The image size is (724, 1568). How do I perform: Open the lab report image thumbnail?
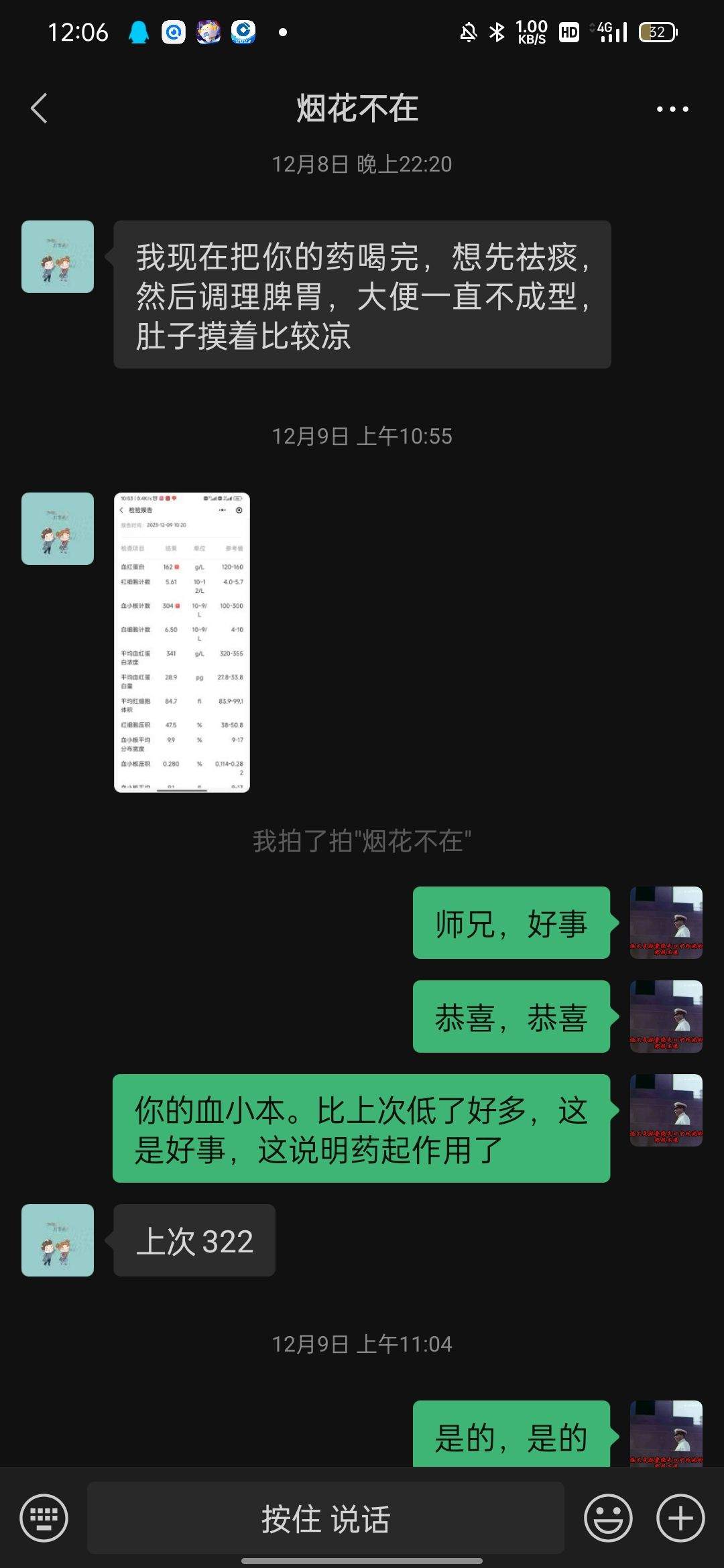coord(182,643)
